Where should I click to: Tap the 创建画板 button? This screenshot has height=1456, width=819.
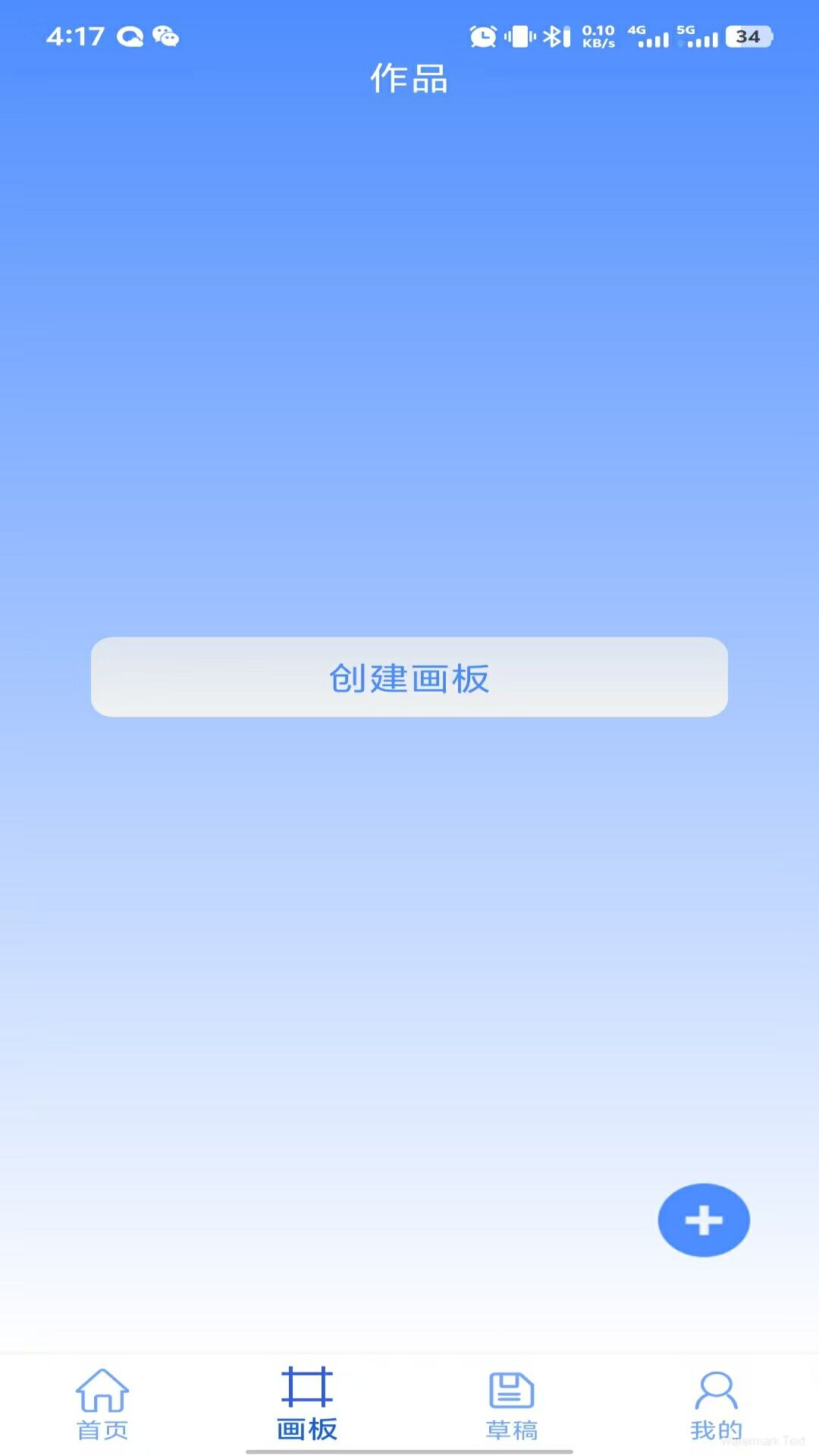click(409, 677)
